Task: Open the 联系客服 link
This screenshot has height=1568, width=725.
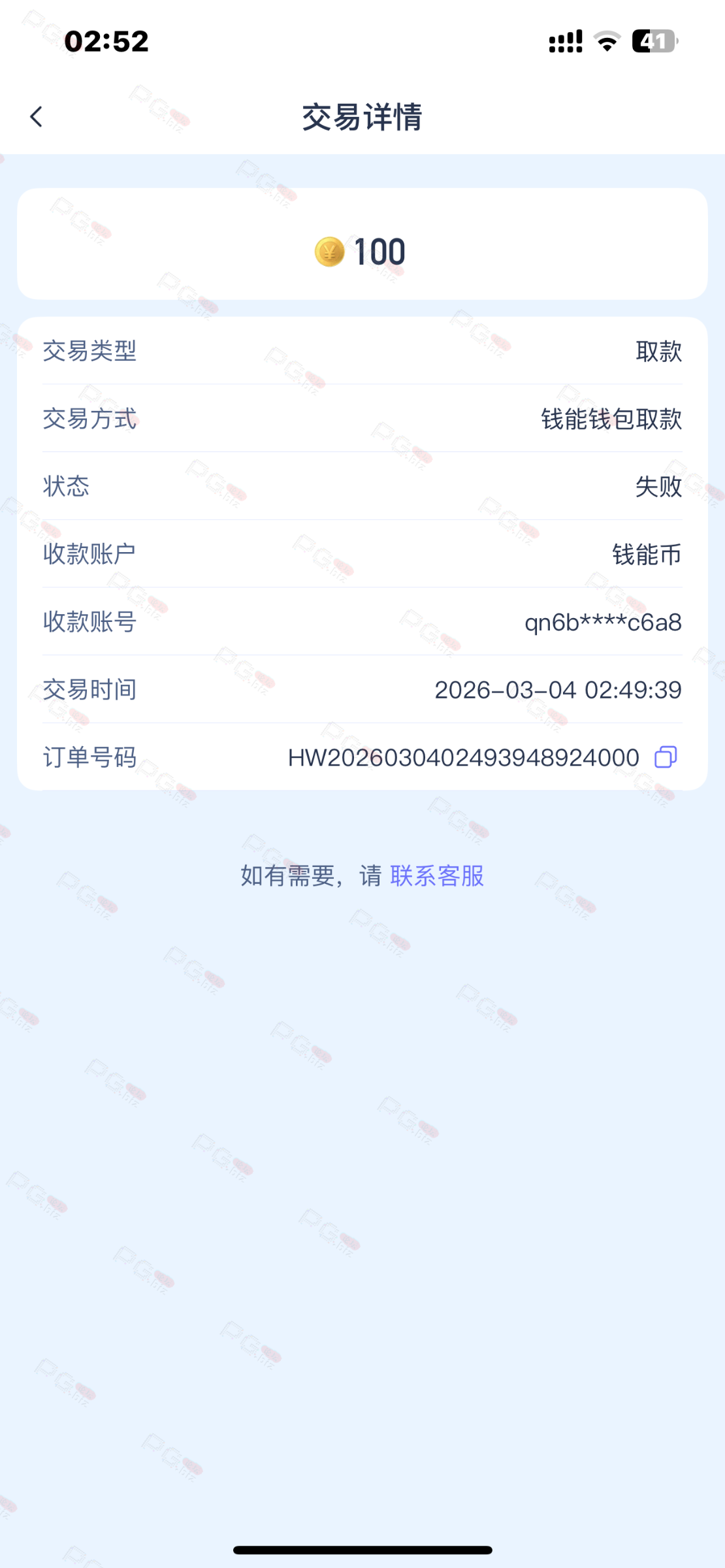Action: pos(437,876)
